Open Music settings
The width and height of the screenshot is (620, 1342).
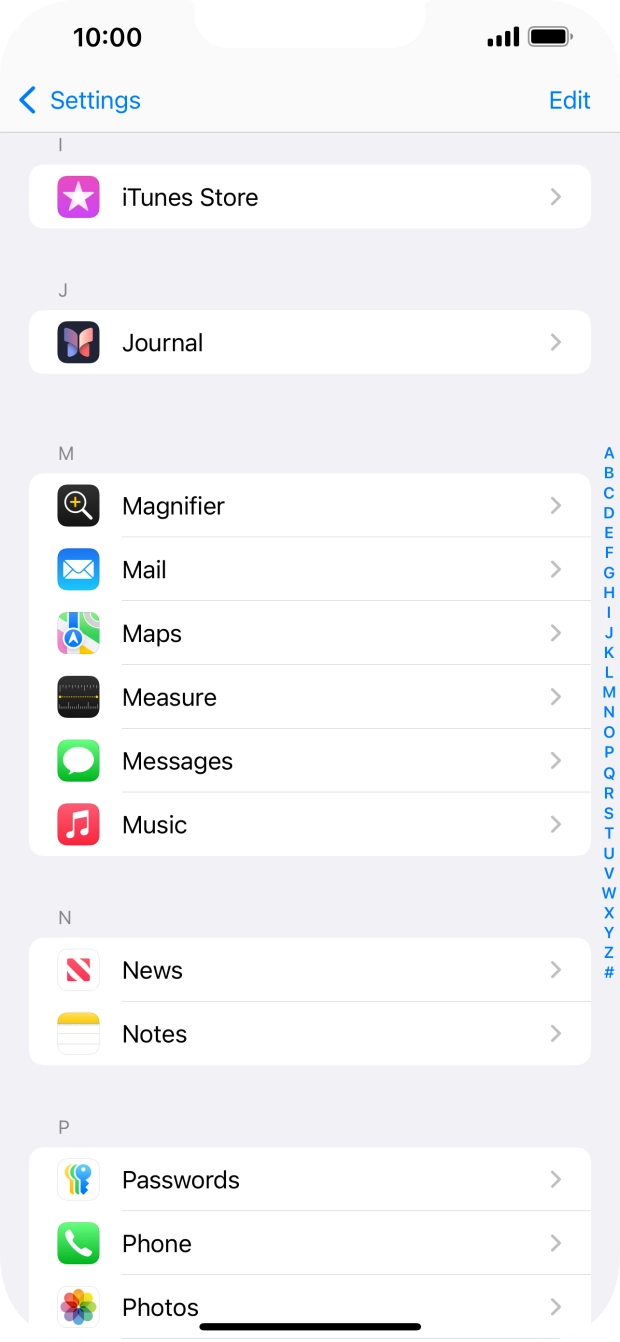pyautogui.click(x=310, y=825)
